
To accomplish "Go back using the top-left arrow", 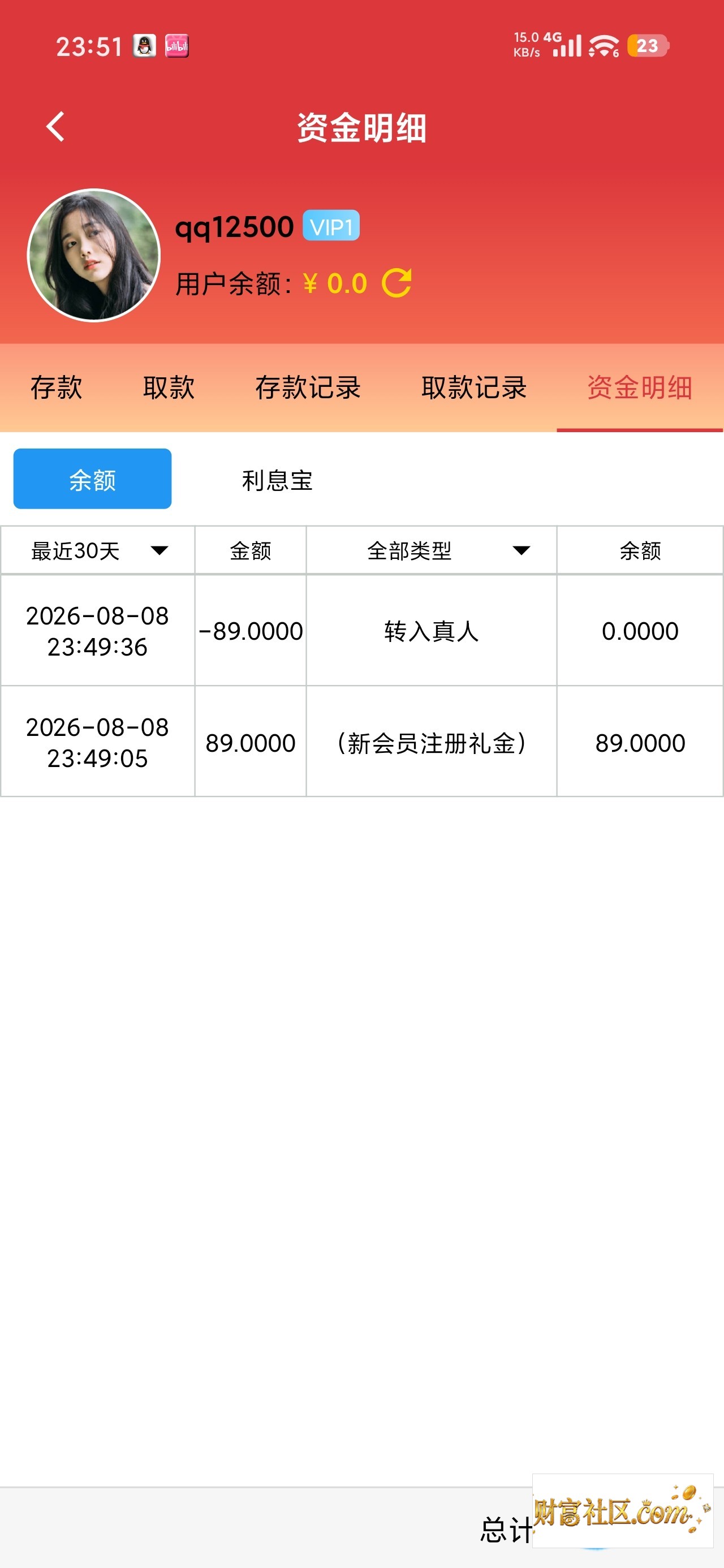I will tap(55, 127).
